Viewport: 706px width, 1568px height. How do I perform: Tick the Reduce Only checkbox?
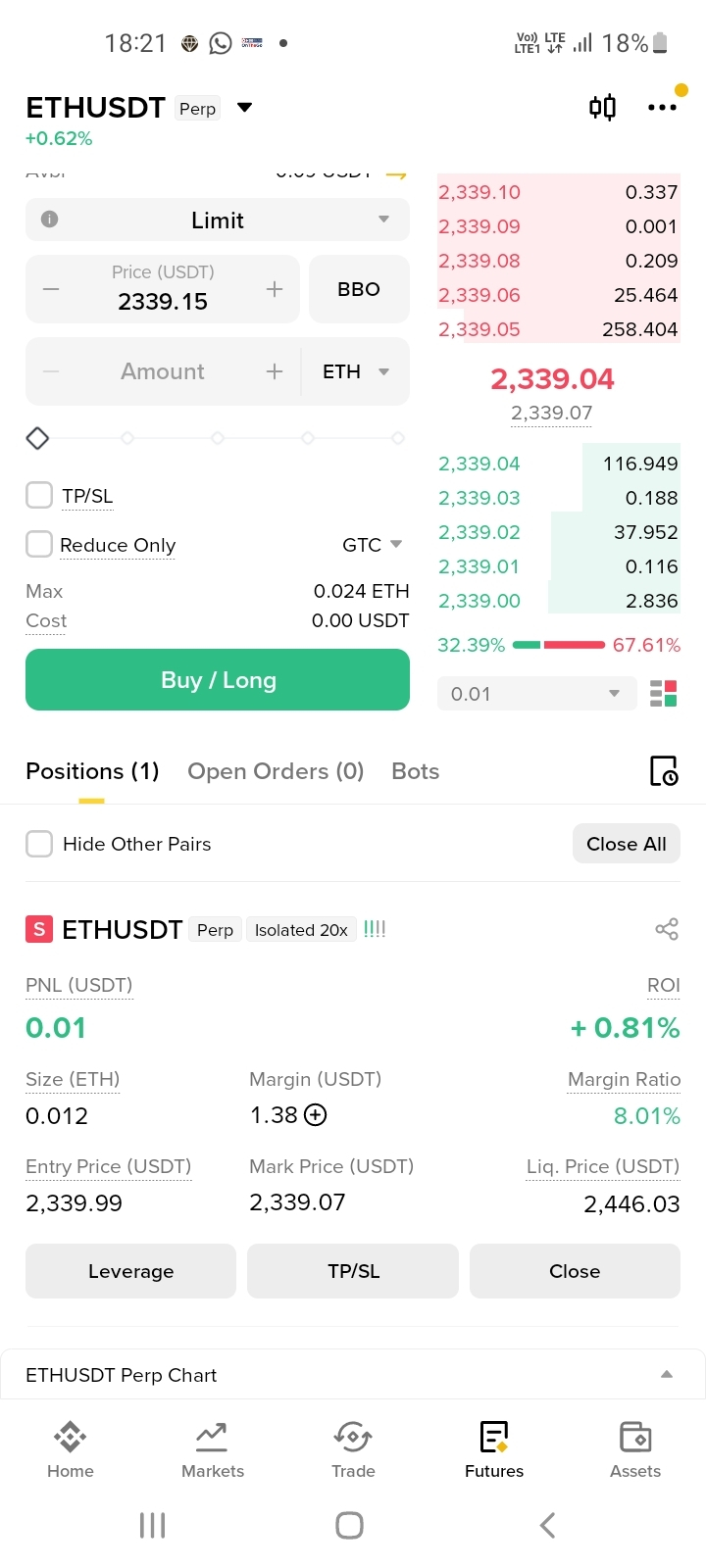coord(39,544)
